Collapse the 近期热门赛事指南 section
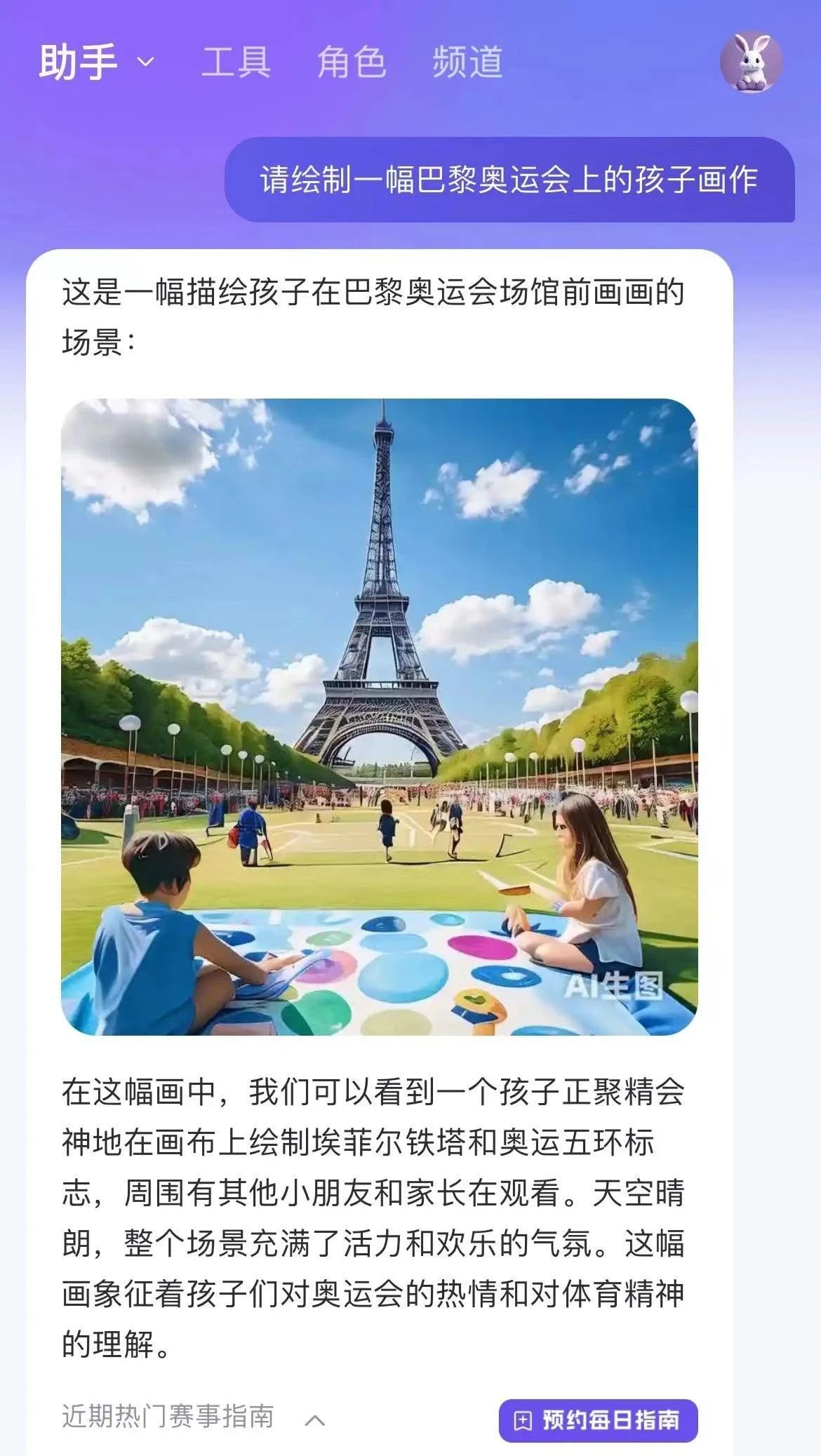The width and height of the screenshot is (821, 1456). point(315,1420)
